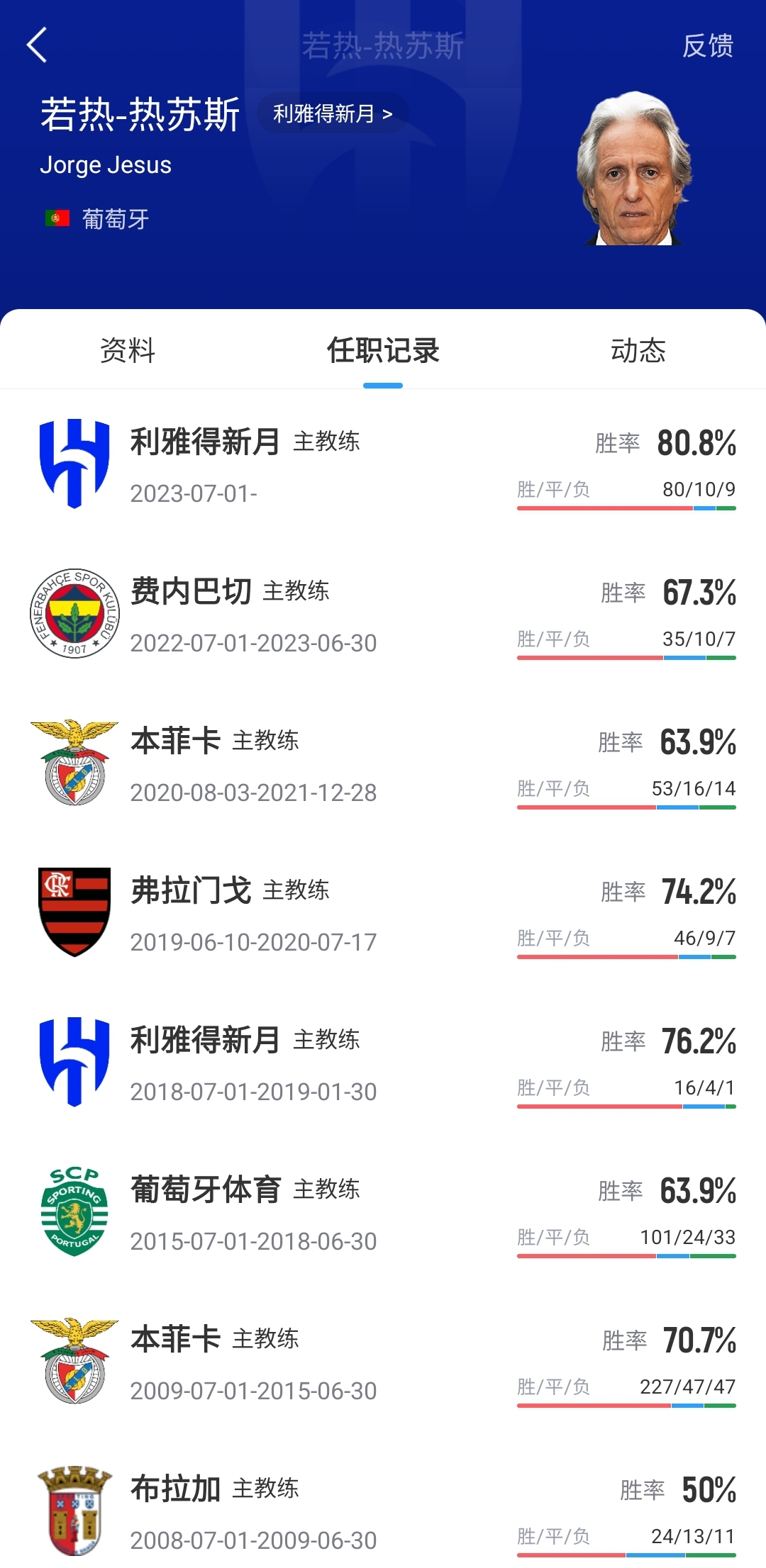The height and width of the screenshot is (1568, 766).
Task: Go back using the top-left arrow
Action: click(37, 45)
